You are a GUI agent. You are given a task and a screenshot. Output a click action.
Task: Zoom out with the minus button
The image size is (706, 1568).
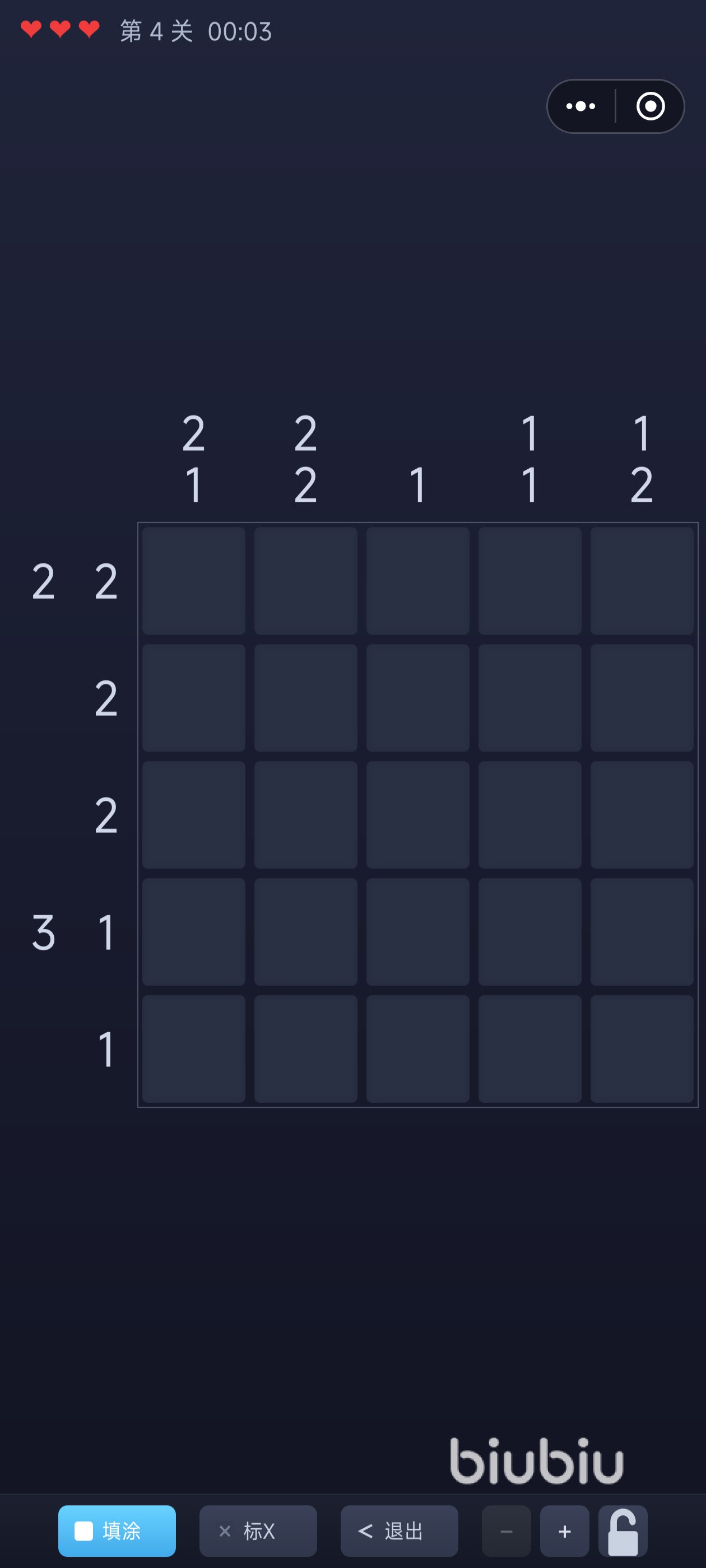coord(506,1531)
